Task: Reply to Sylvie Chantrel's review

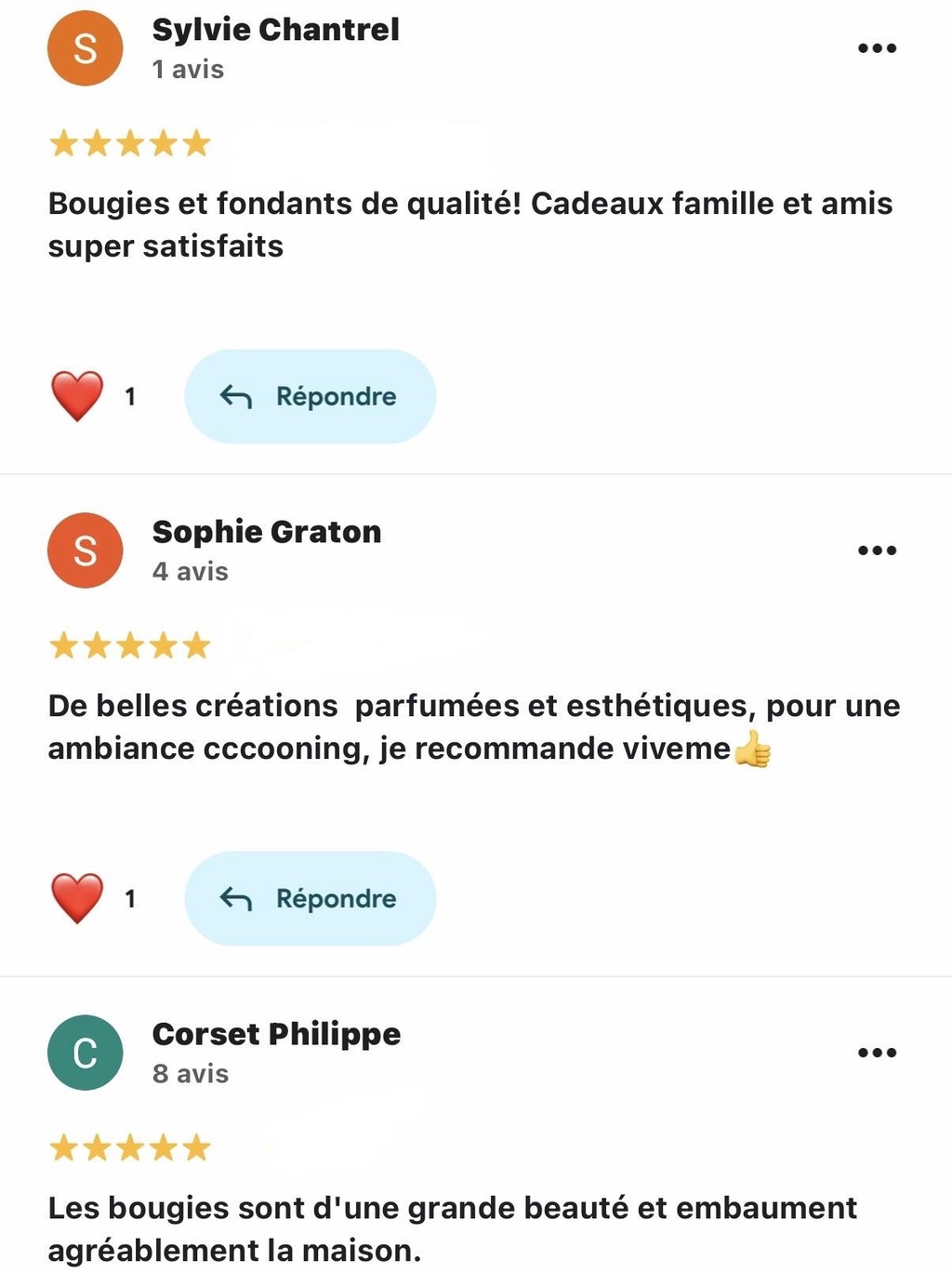Action: 311,396
